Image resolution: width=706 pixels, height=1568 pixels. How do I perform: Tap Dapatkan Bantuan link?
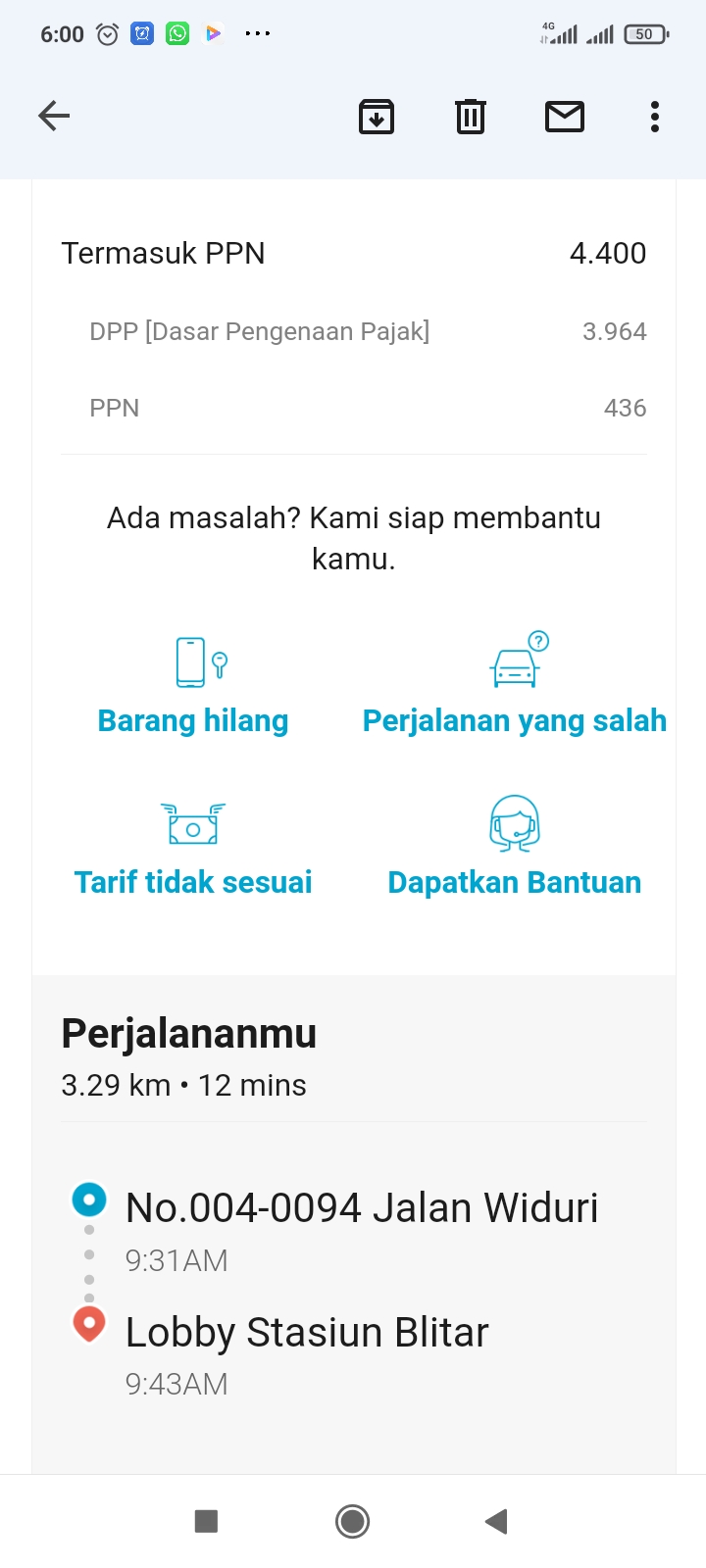coord(514,881)
